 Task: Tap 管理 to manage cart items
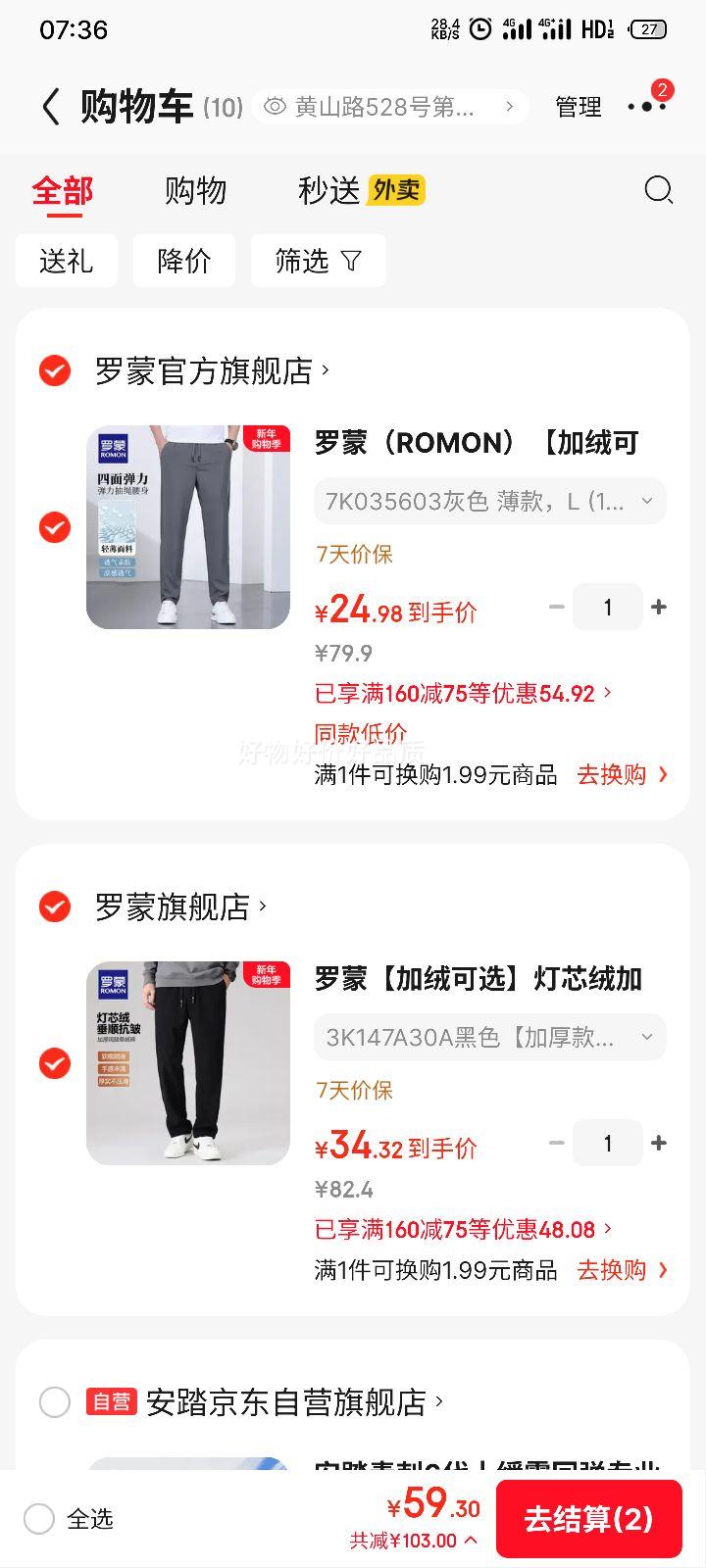click(x=577, y=107)
